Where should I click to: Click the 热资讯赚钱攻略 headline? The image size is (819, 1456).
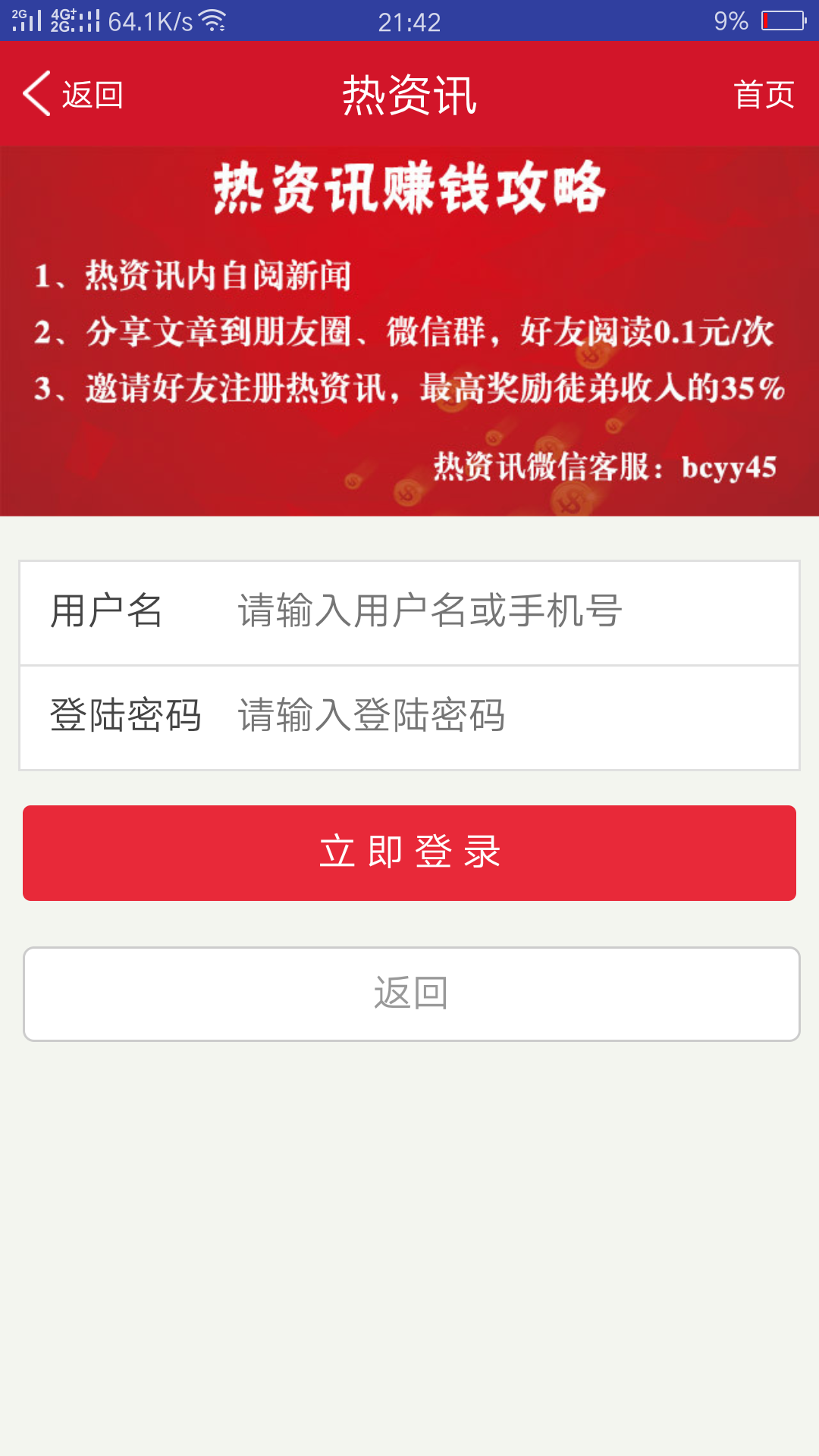(x=409, y=190)
